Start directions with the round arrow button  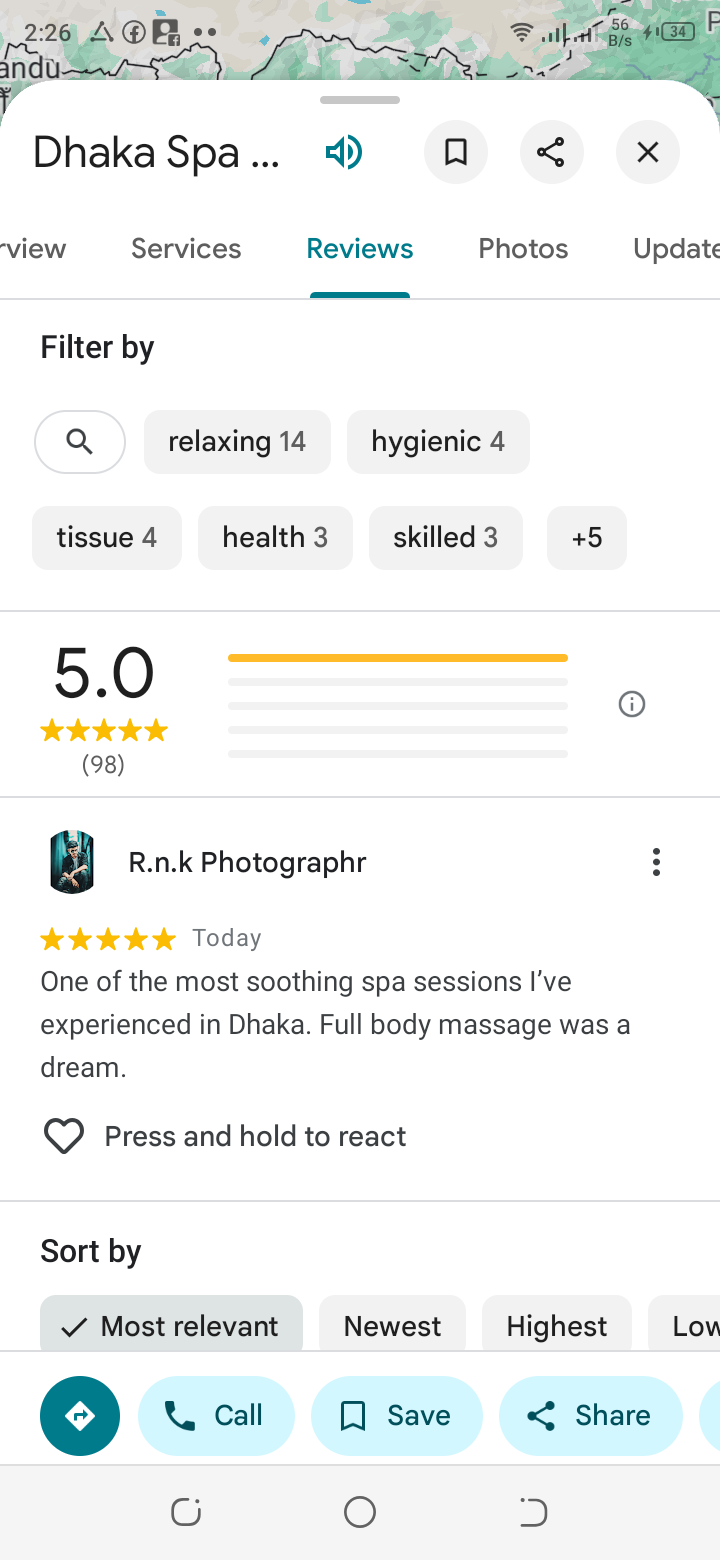(80, 1416)
